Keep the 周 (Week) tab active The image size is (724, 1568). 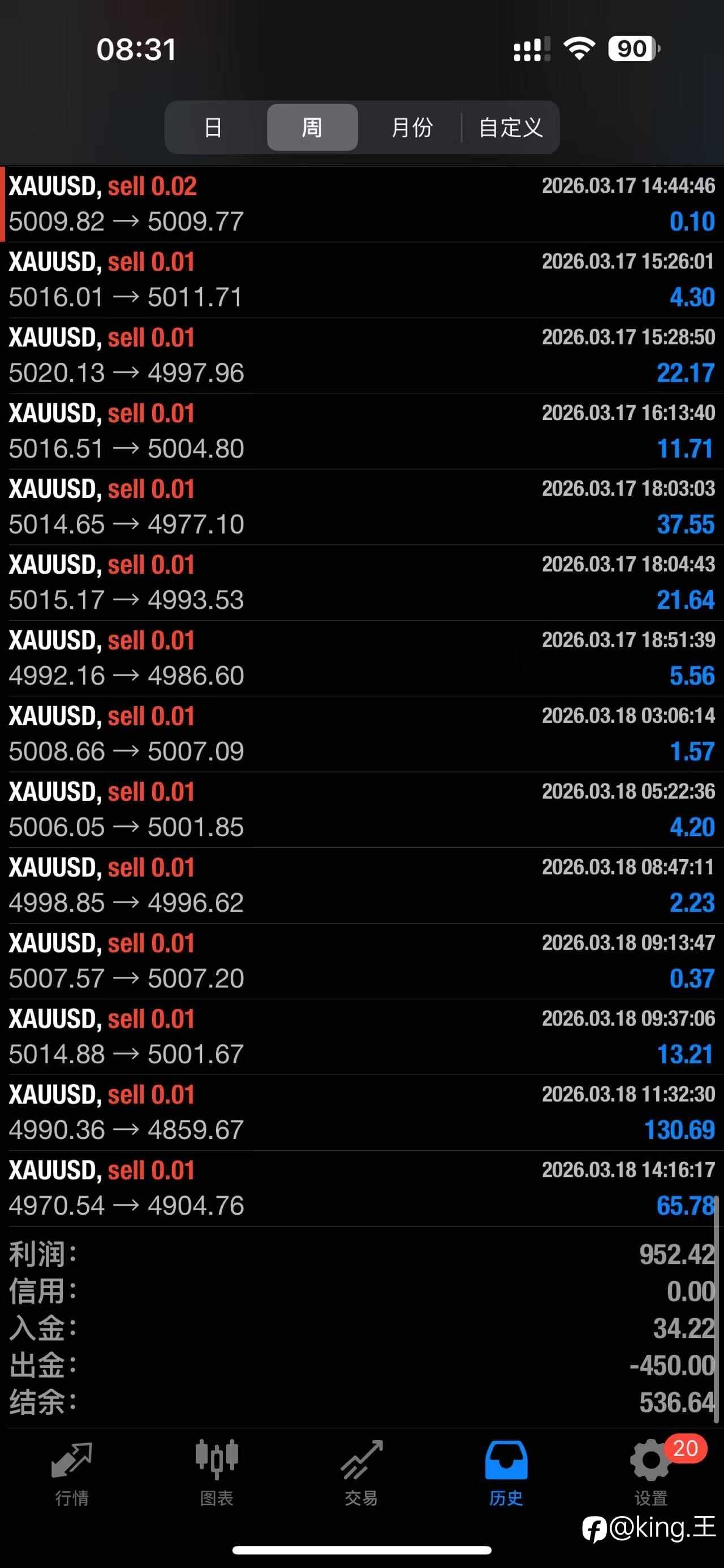point(312,127)
